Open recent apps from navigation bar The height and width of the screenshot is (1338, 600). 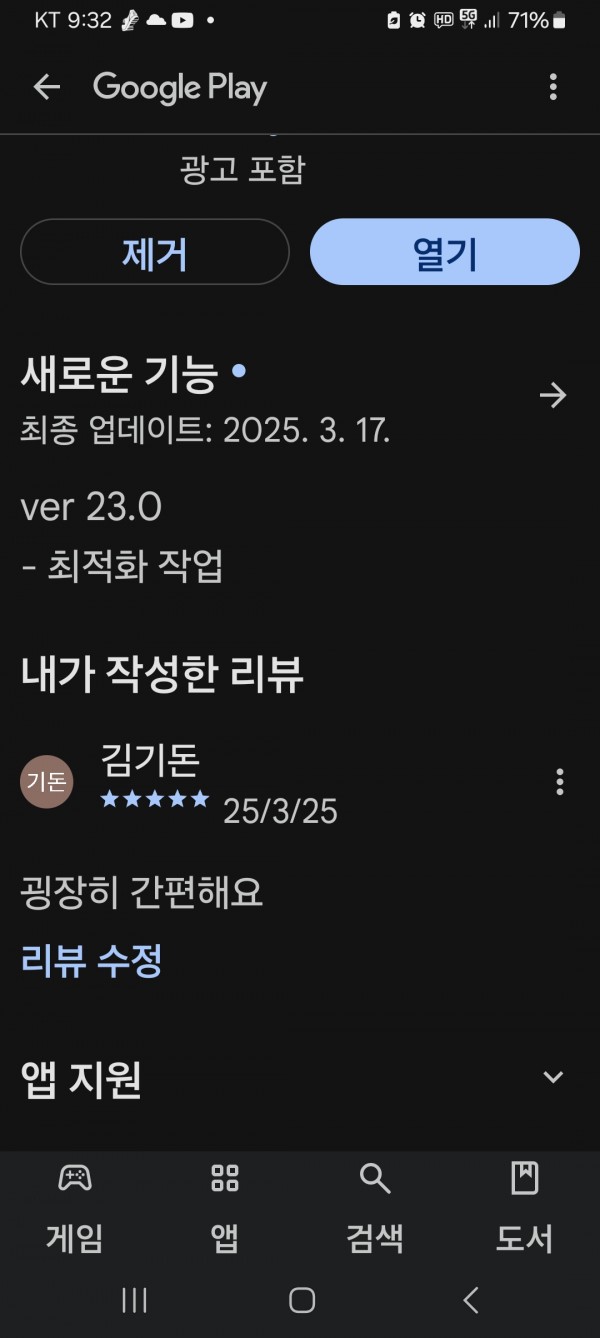(x=134, y=1299)
